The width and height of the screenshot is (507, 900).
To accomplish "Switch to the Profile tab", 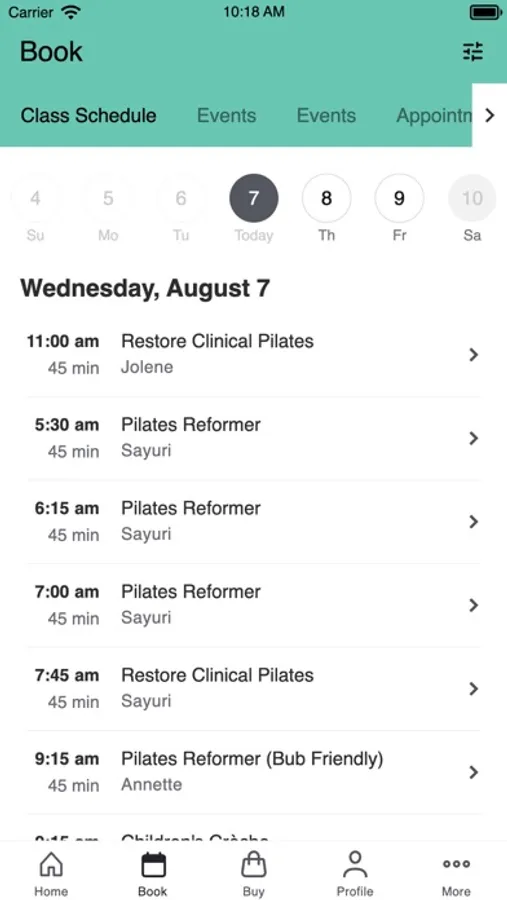I will click(x=355, y=874).
